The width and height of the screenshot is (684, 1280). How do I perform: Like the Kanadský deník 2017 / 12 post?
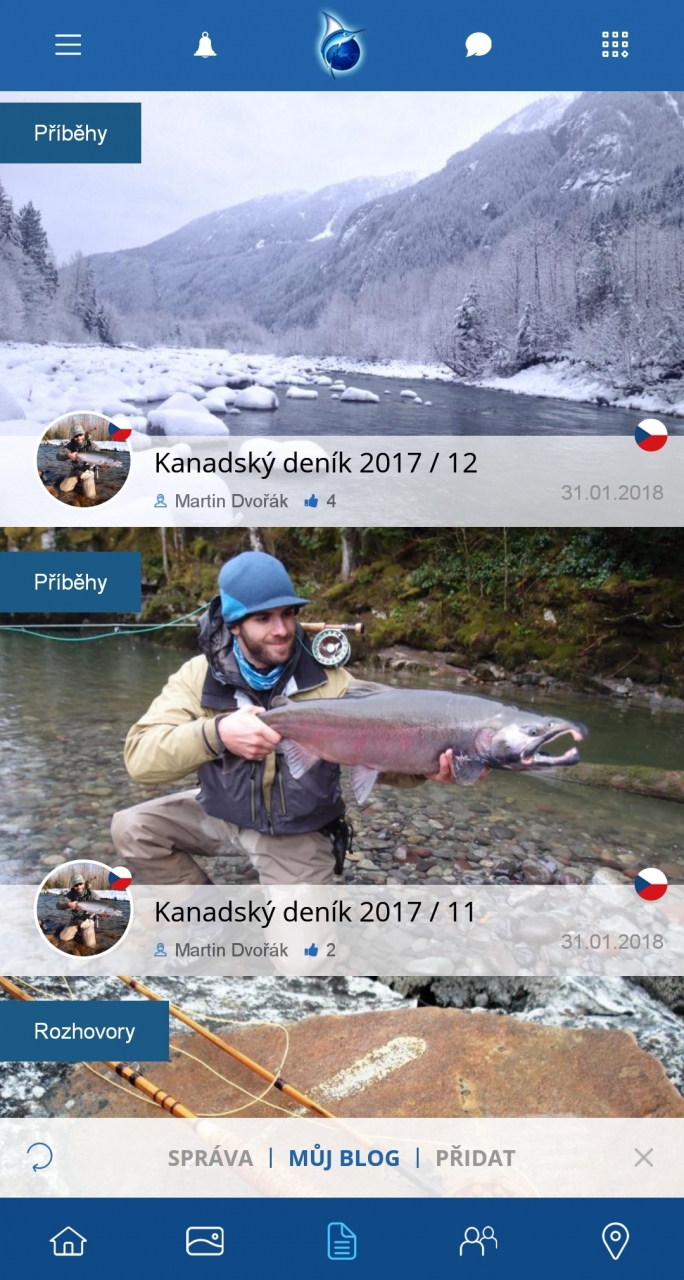coord(313,501)
